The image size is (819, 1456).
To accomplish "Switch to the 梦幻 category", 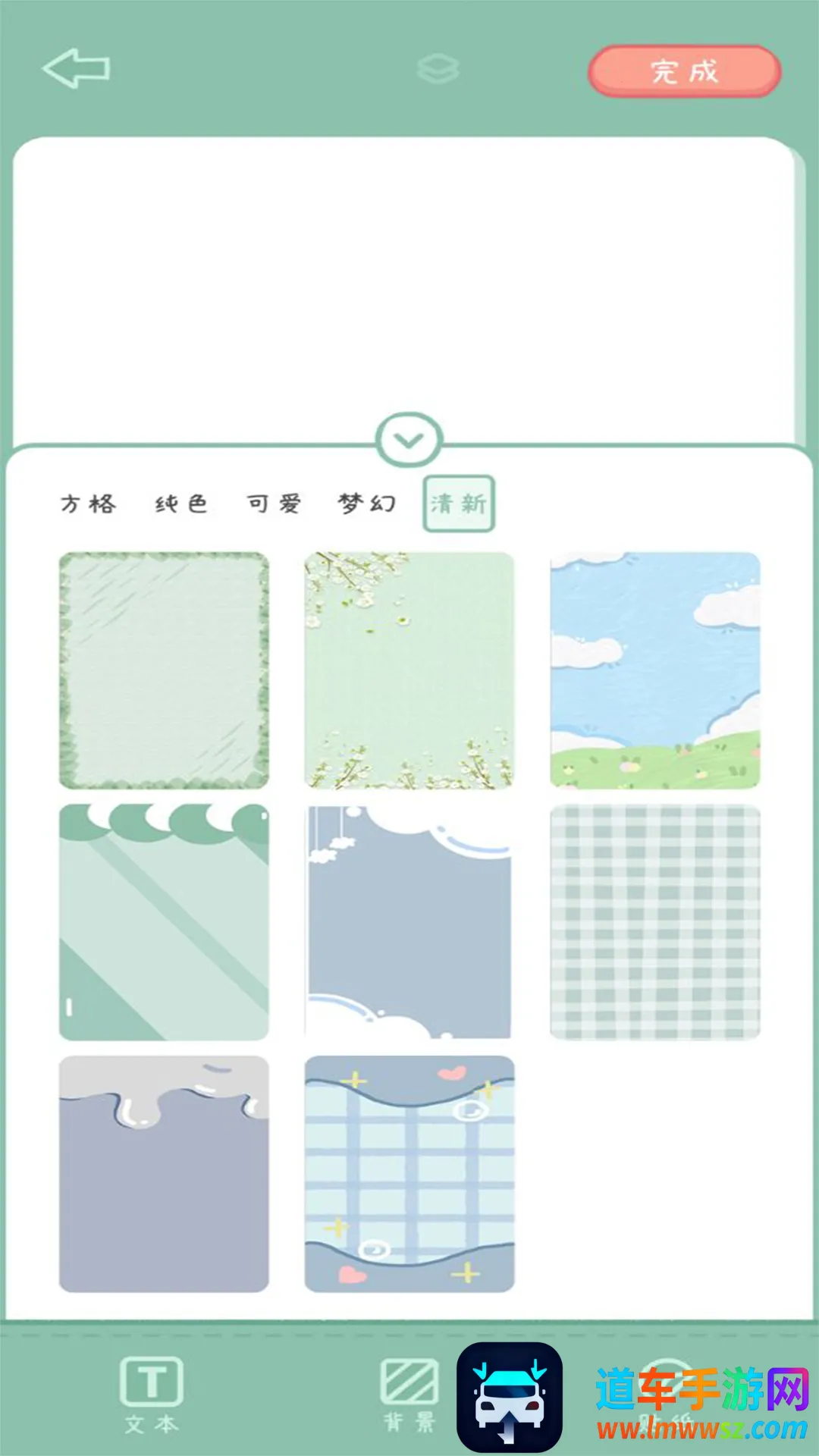I will [367, 504].
